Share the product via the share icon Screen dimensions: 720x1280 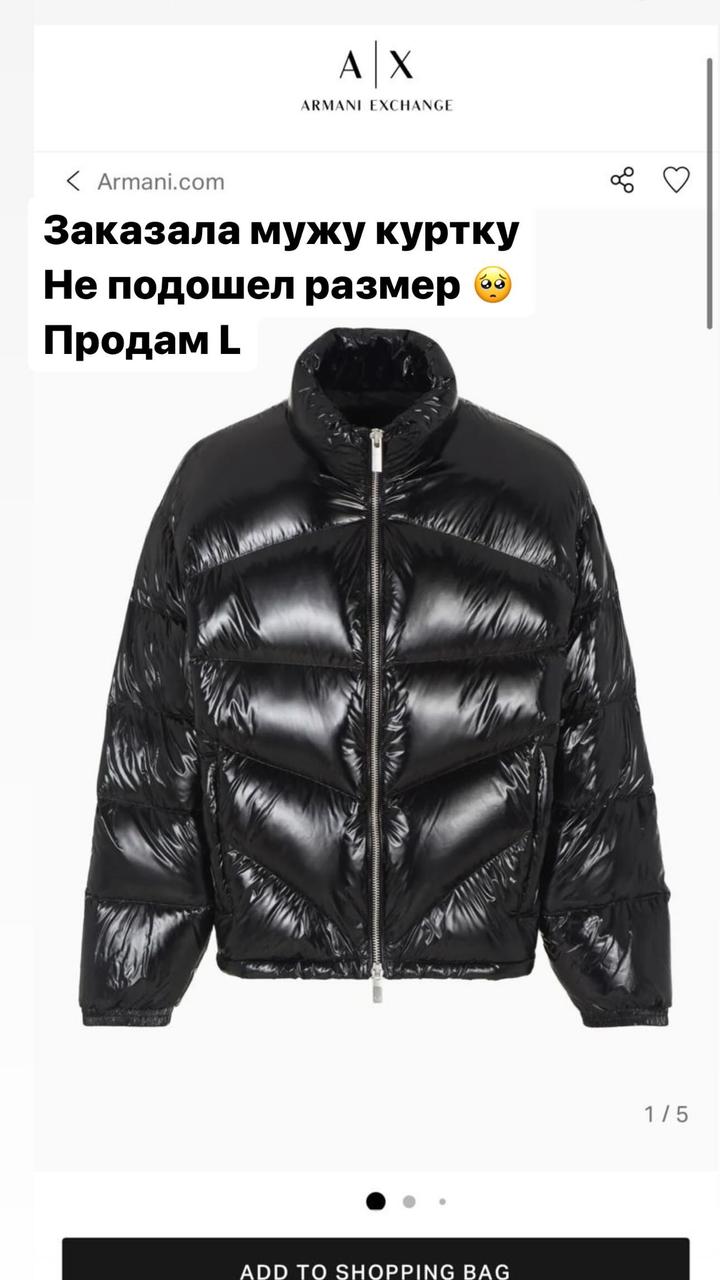pyautogui.click(x=623, y=180)
